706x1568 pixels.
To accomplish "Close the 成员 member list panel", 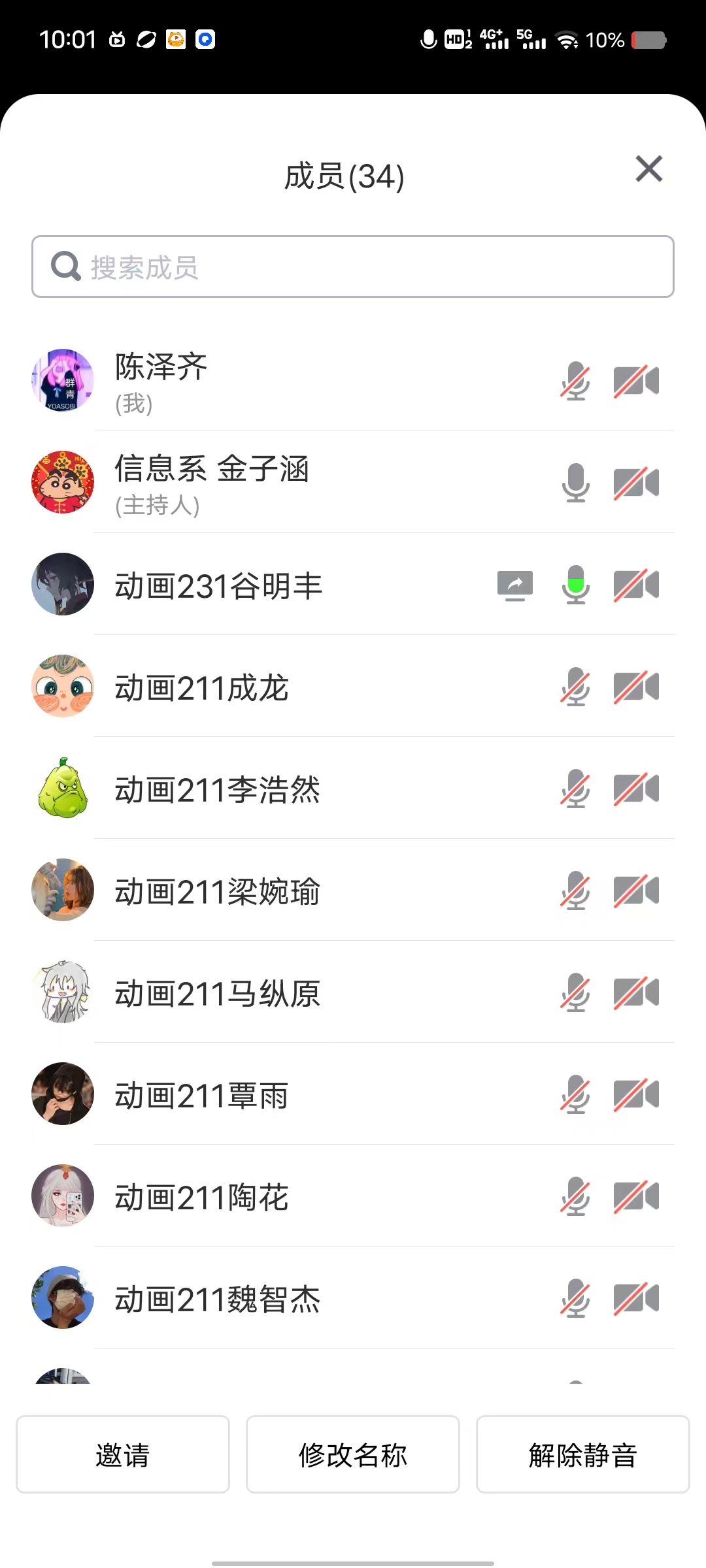I will tap(648, 169).
